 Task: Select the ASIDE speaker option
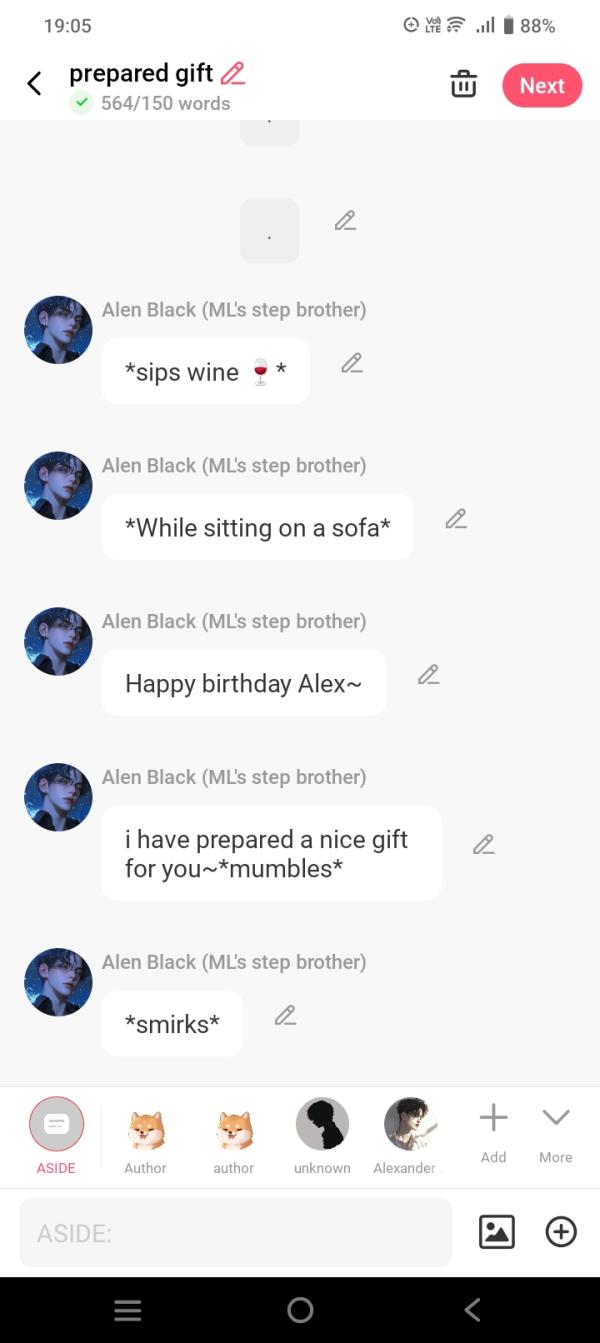tap(57, 1126)
